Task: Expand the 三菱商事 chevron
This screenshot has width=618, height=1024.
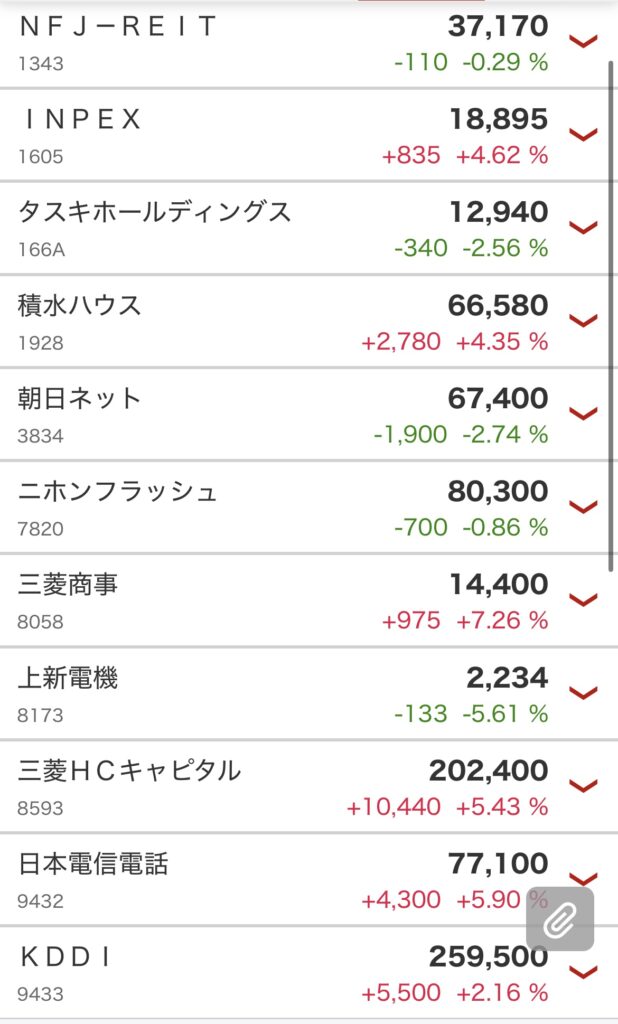Action: point(583,600)
